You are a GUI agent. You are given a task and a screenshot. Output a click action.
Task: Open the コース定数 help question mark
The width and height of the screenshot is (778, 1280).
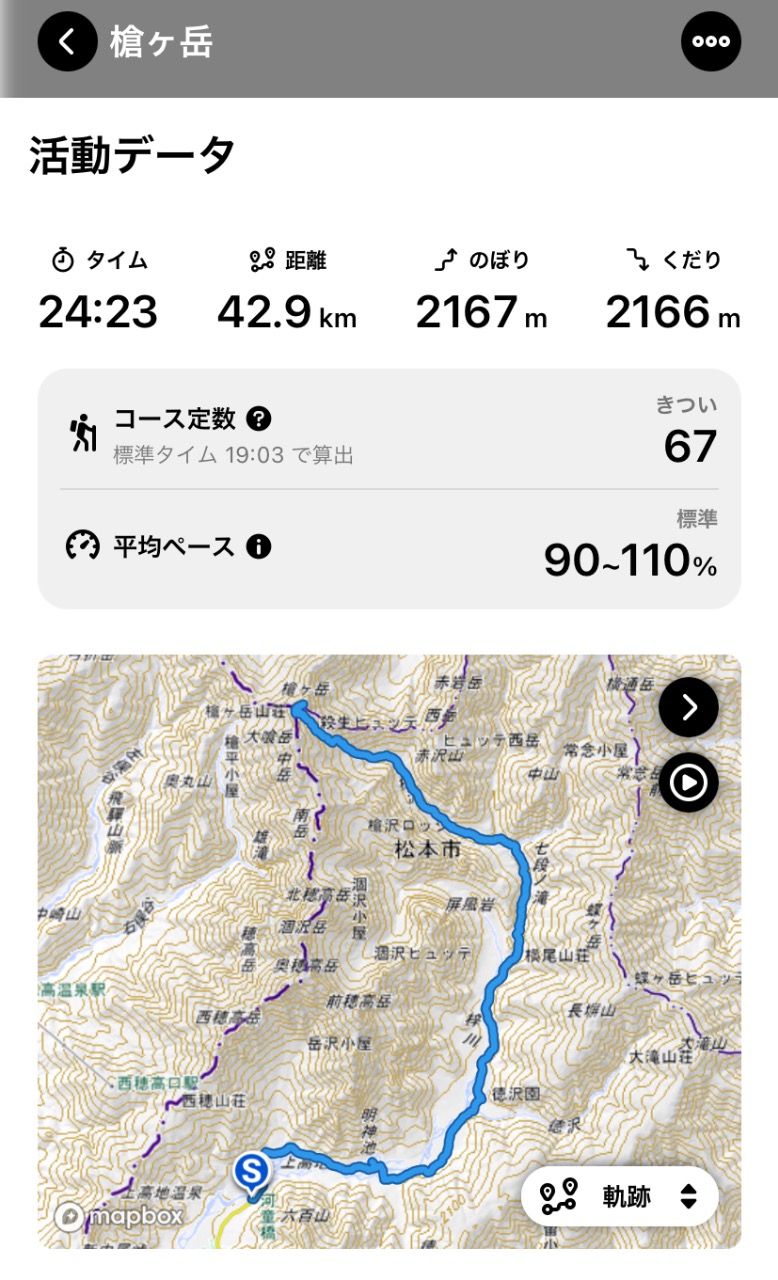tap(259, 418)
